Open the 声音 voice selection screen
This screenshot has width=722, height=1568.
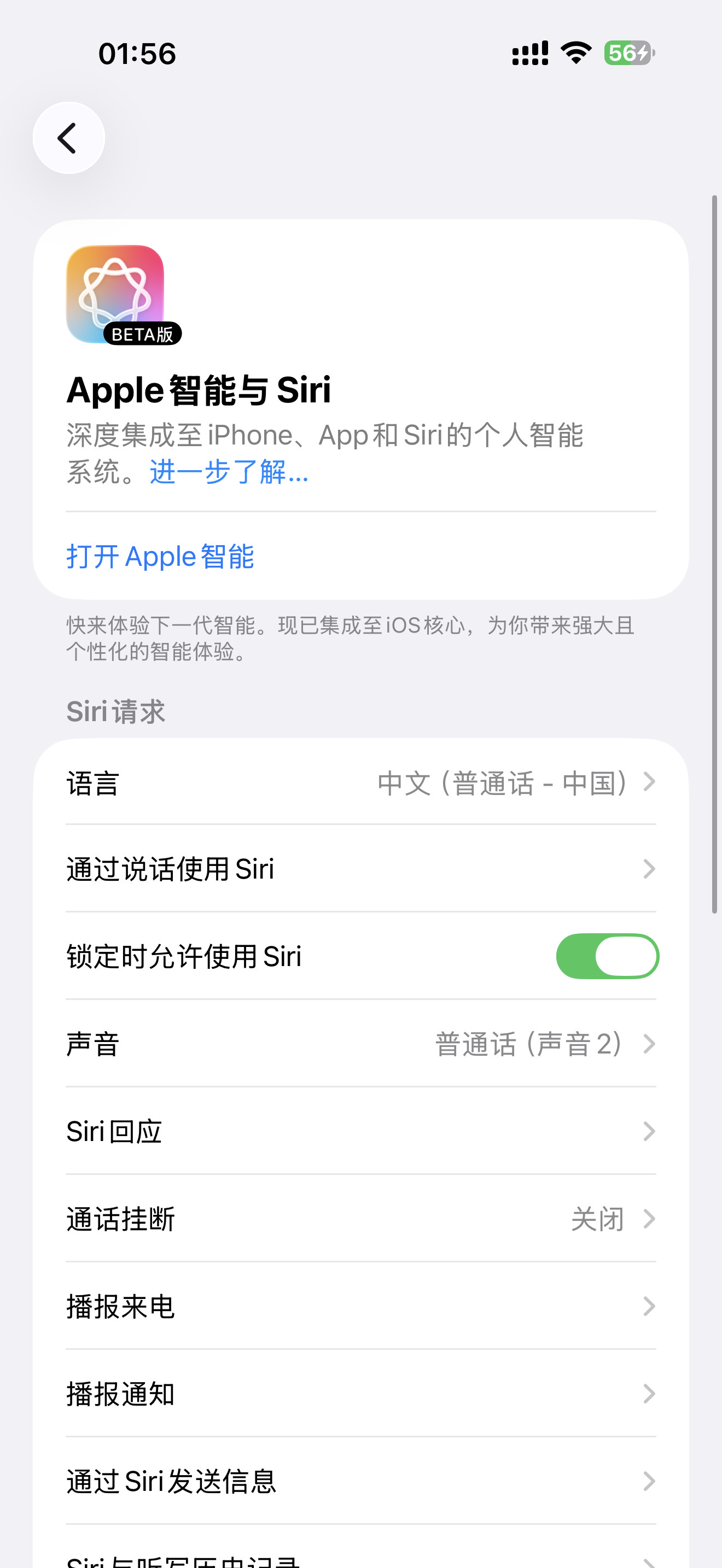pyautogui.click(x=361, y=1045)
